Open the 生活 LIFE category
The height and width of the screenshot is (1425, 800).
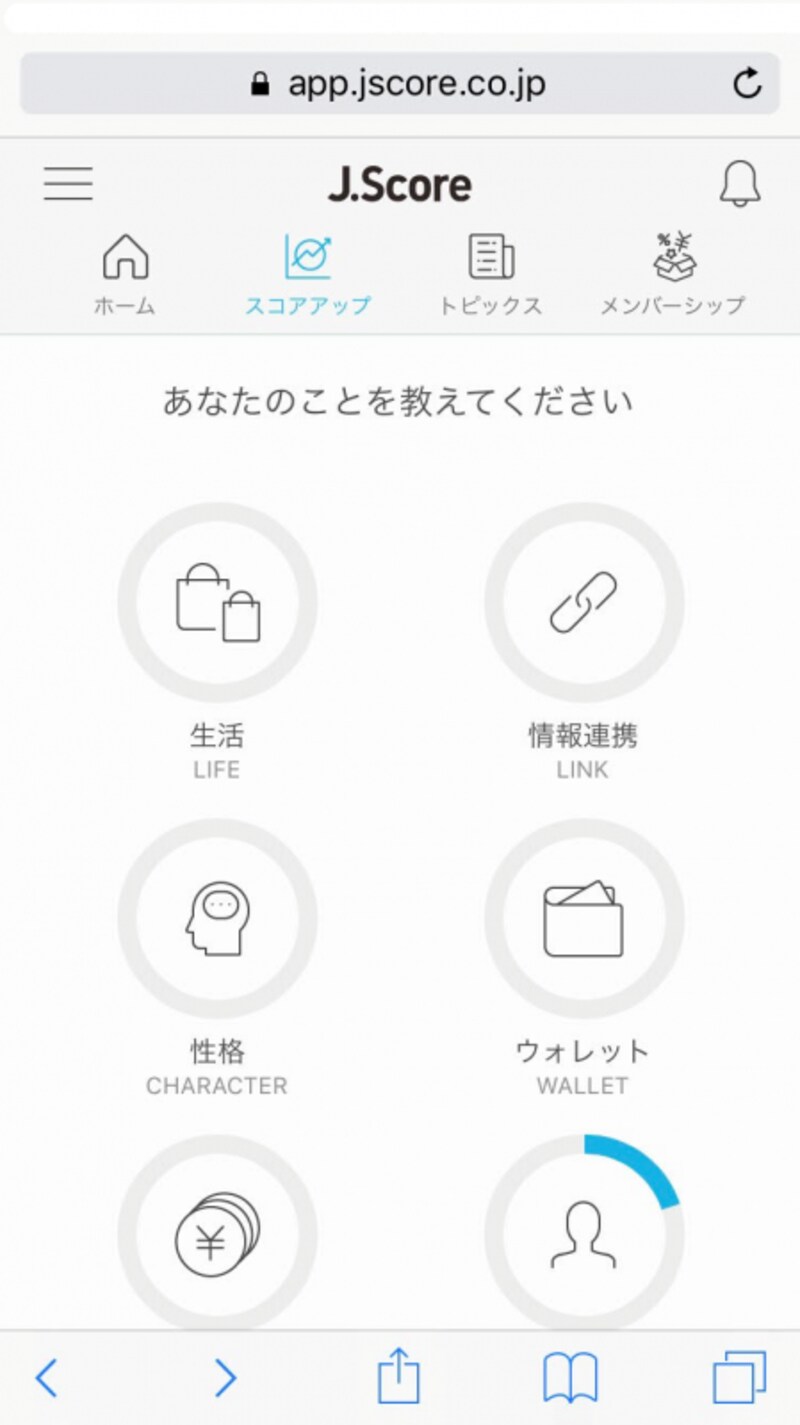[218, 603]
